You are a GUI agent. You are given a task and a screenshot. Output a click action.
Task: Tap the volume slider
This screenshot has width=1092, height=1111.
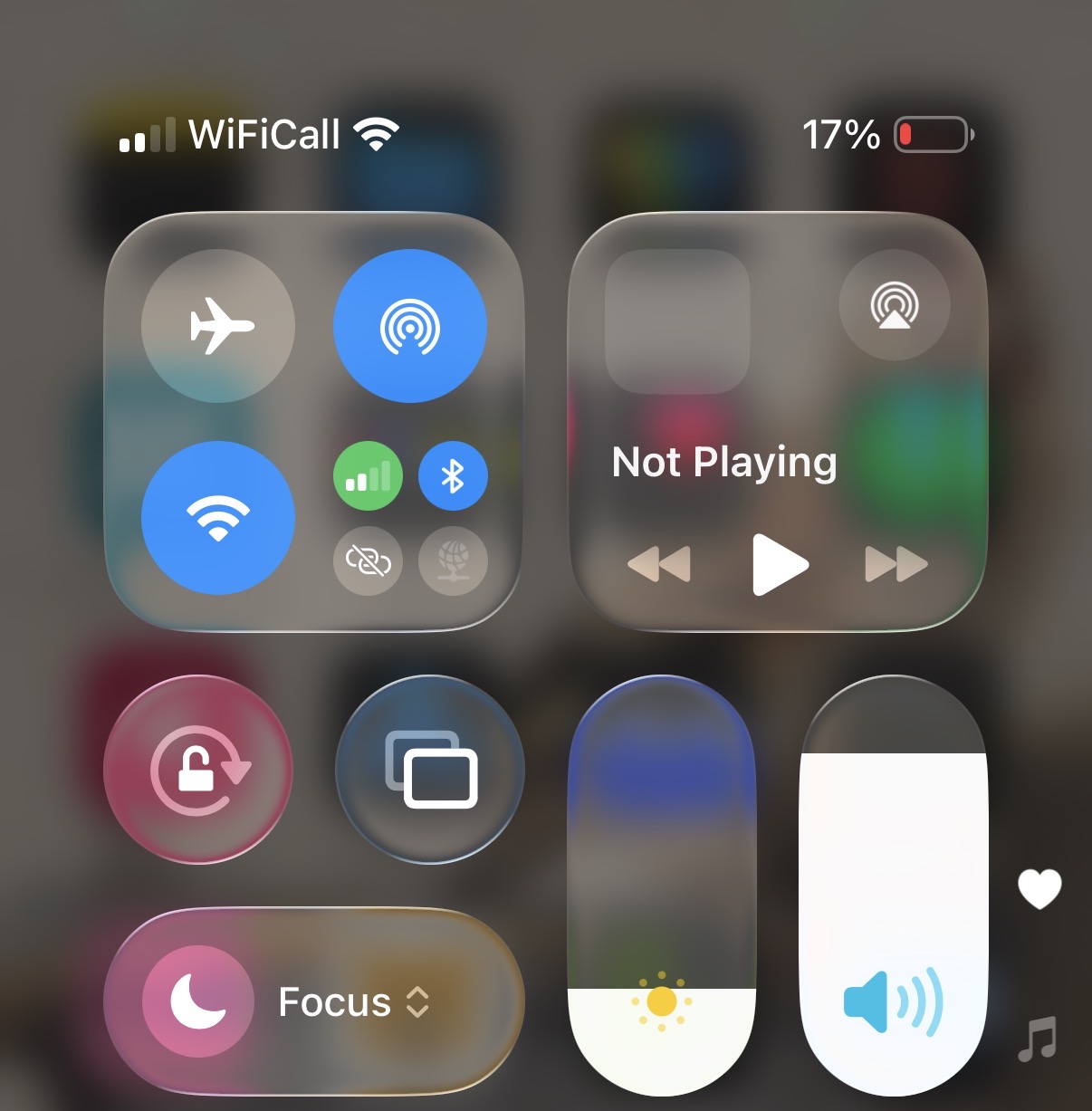894,886
